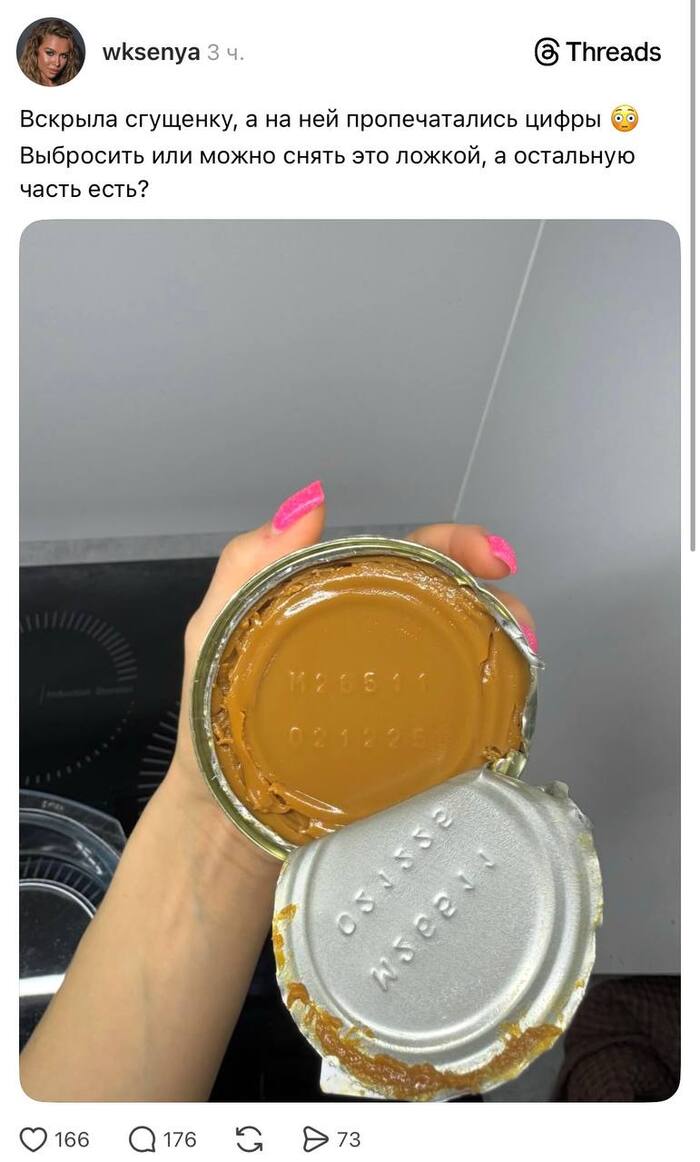Open wksenya's profile picture
The width and height of the screenshot is (700, 1162).
[x=50, y=52]
